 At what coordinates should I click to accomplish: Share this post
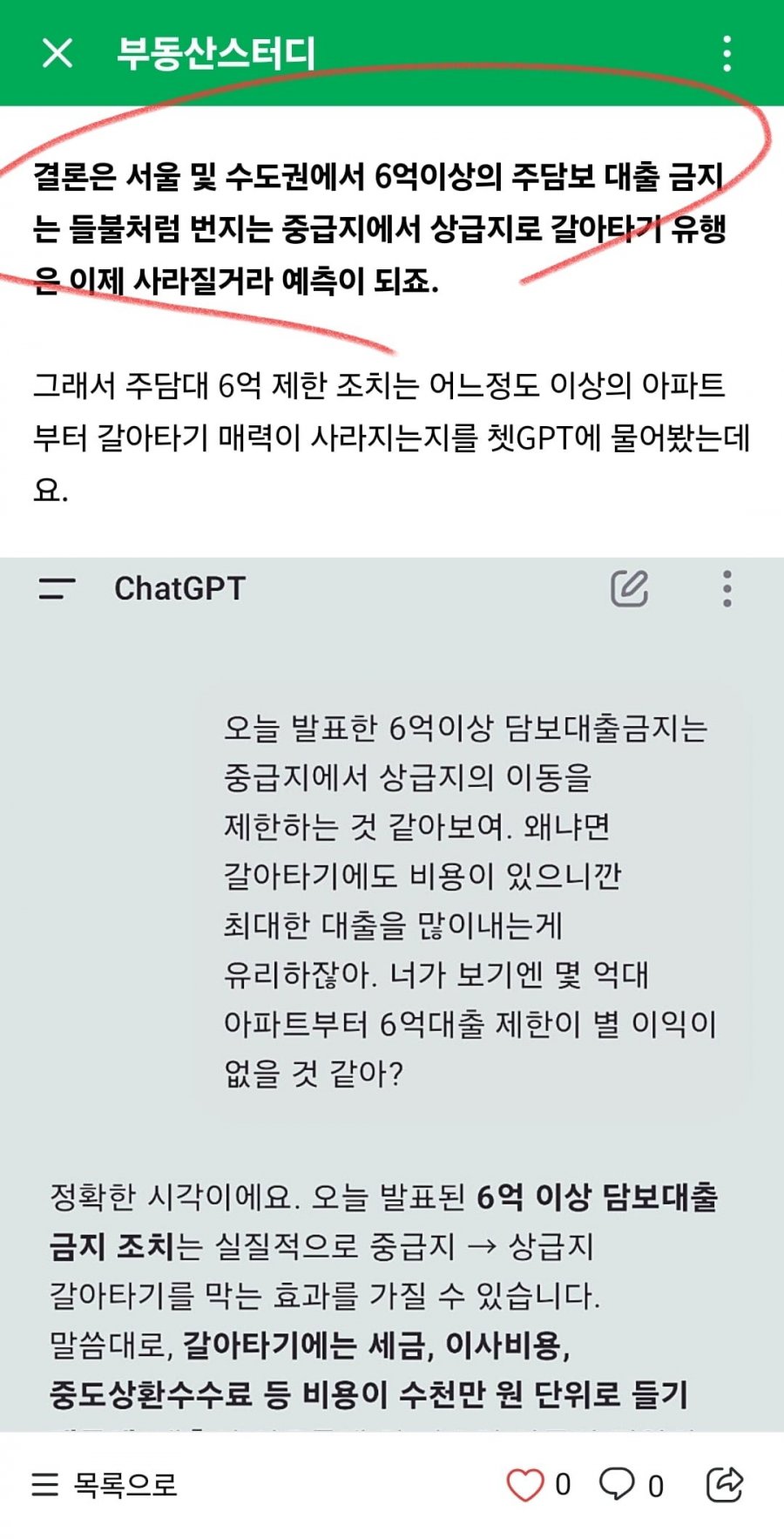coord(724,1484)
